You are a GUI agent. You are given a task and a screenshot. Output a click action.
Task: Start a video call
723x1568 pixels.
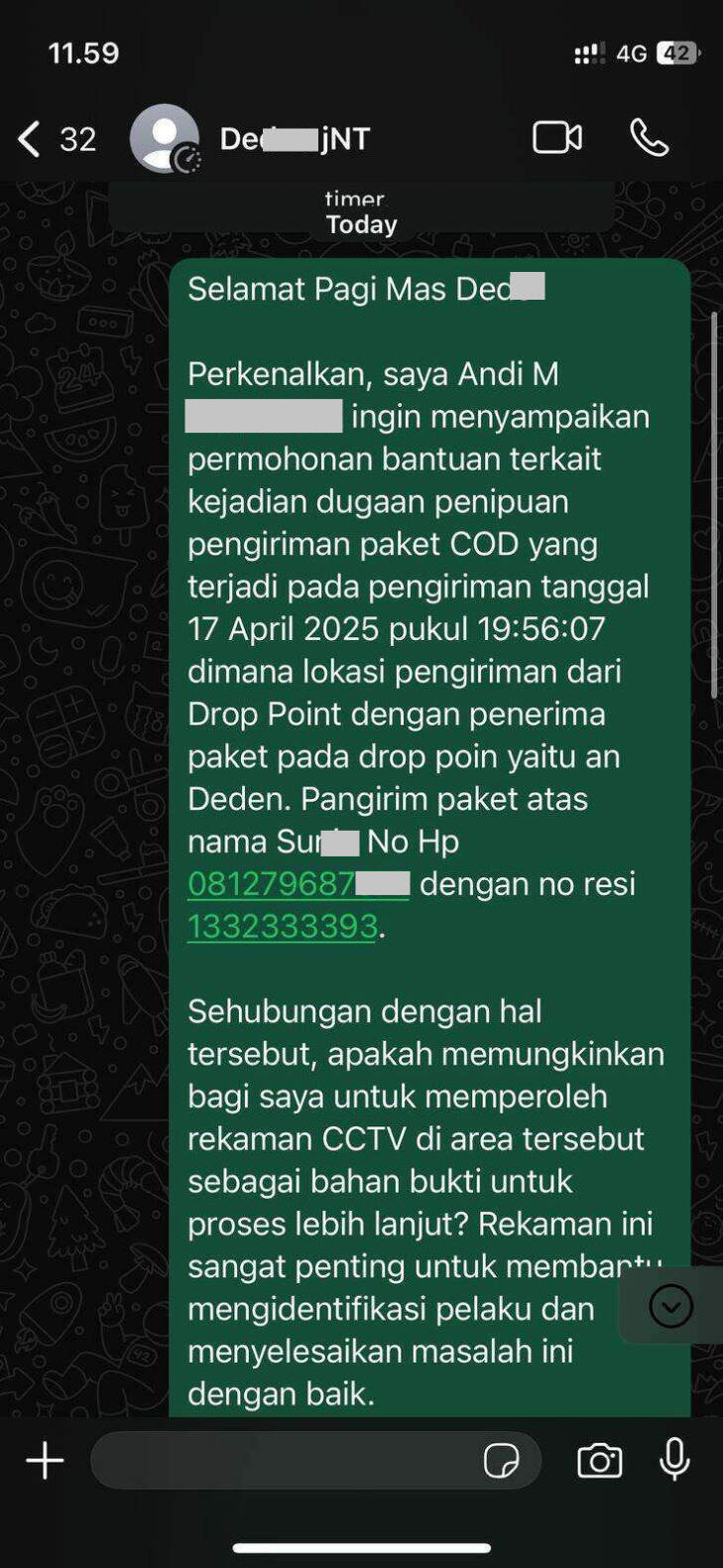[x=557, y=138]
